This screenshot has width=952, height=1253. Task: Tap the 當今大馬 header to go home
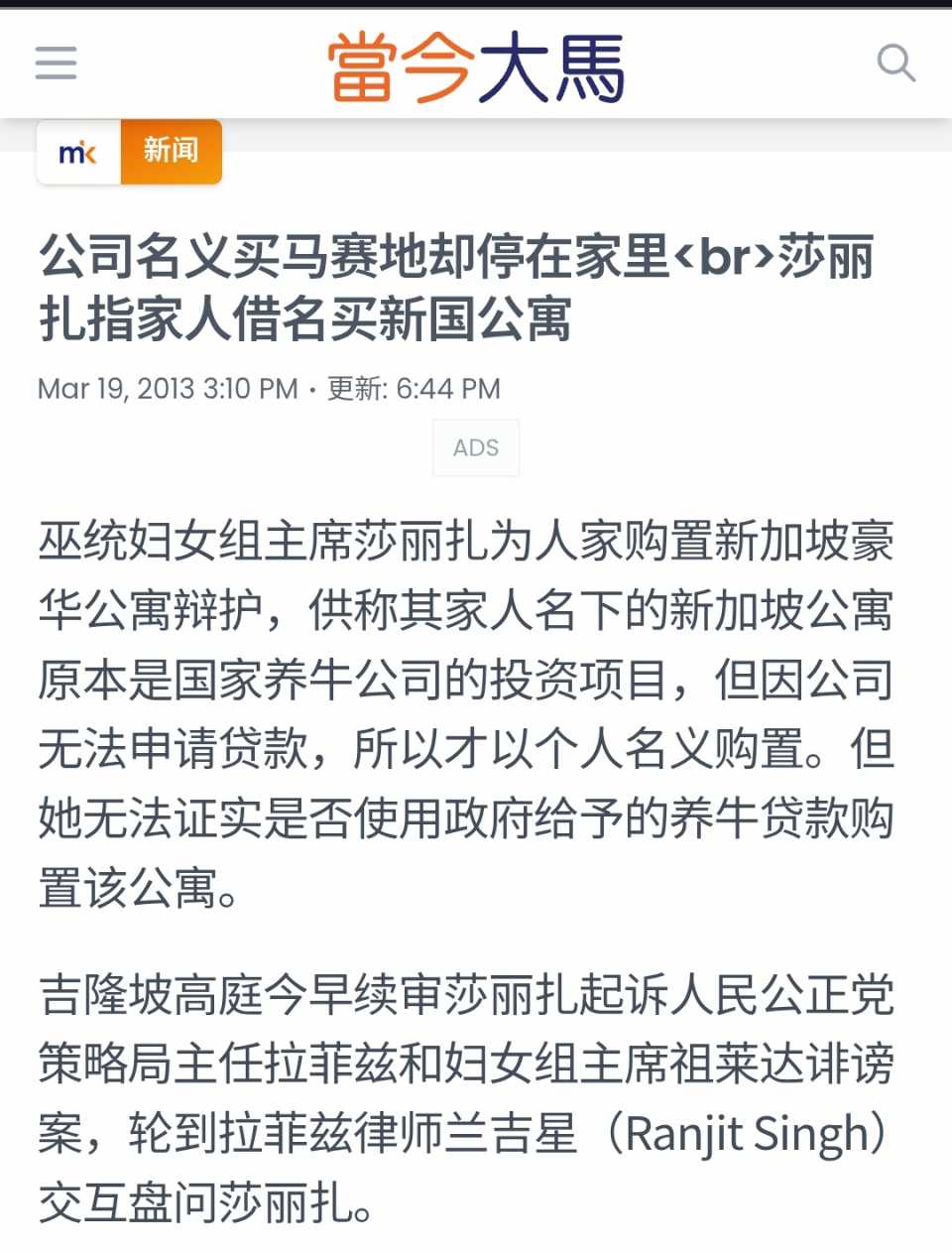476,66
